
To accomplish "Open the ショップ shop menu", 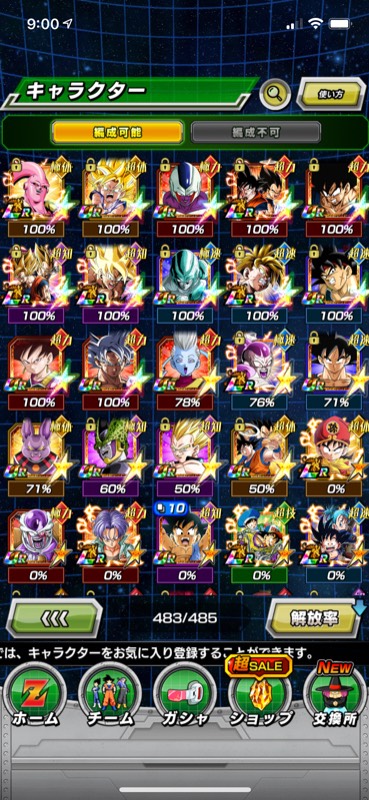I will click(x=258, y=695).
